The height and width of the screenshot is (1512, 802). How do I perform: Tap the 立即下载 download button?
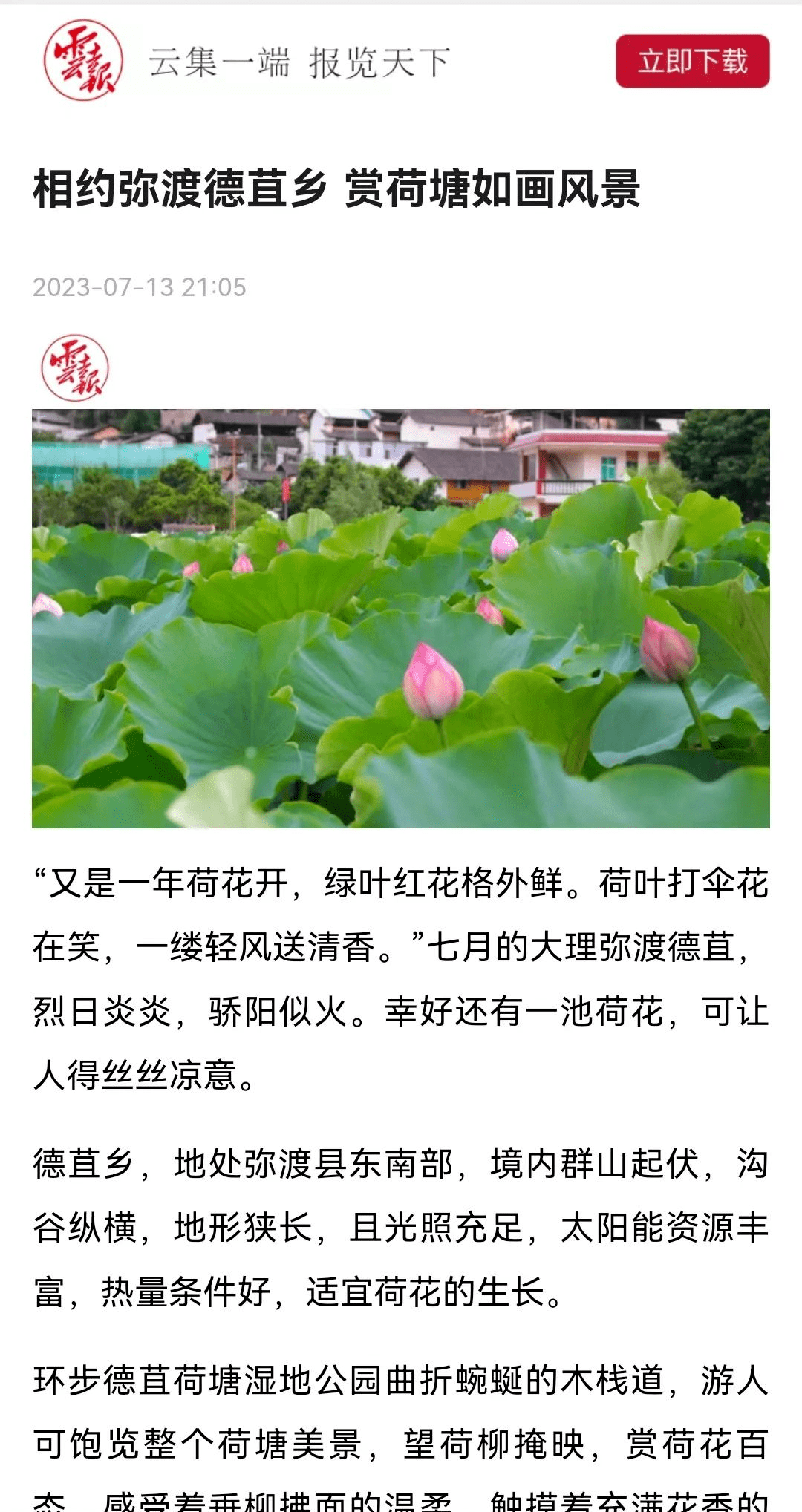692,61
